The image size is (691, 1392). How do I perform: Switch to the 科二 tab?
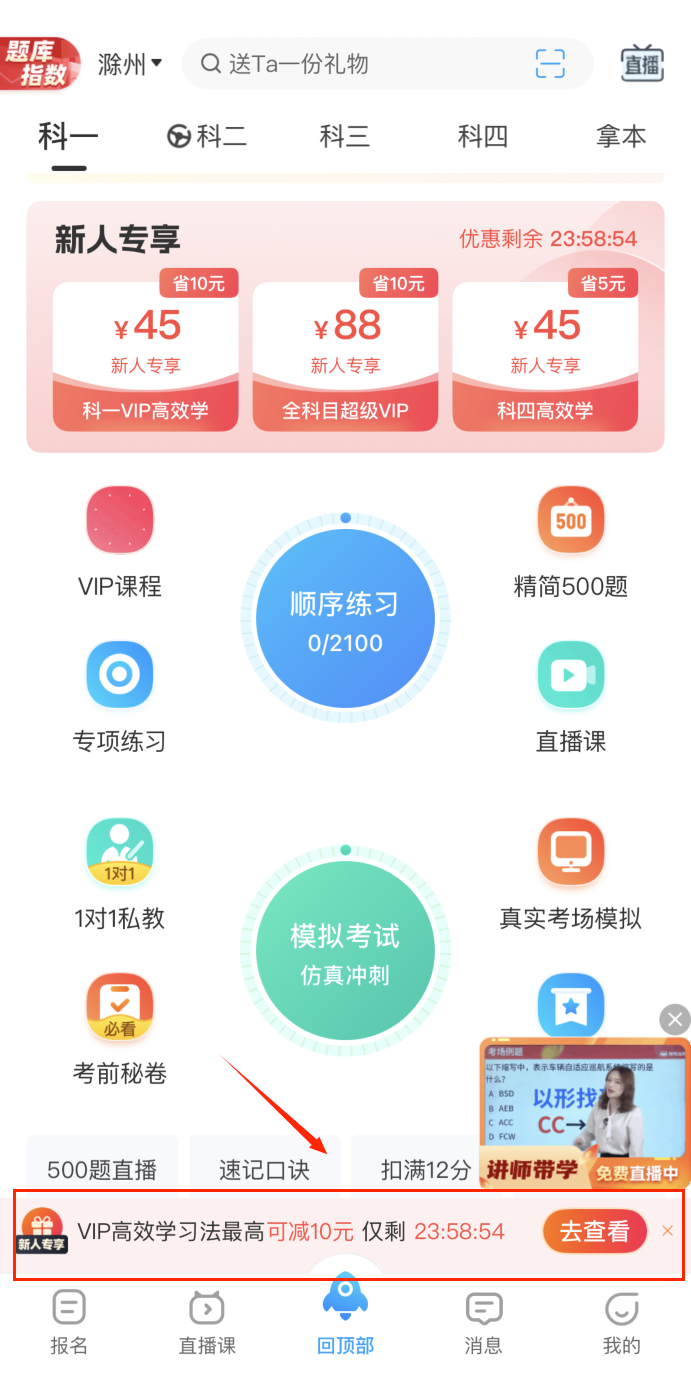coord(207,137)
